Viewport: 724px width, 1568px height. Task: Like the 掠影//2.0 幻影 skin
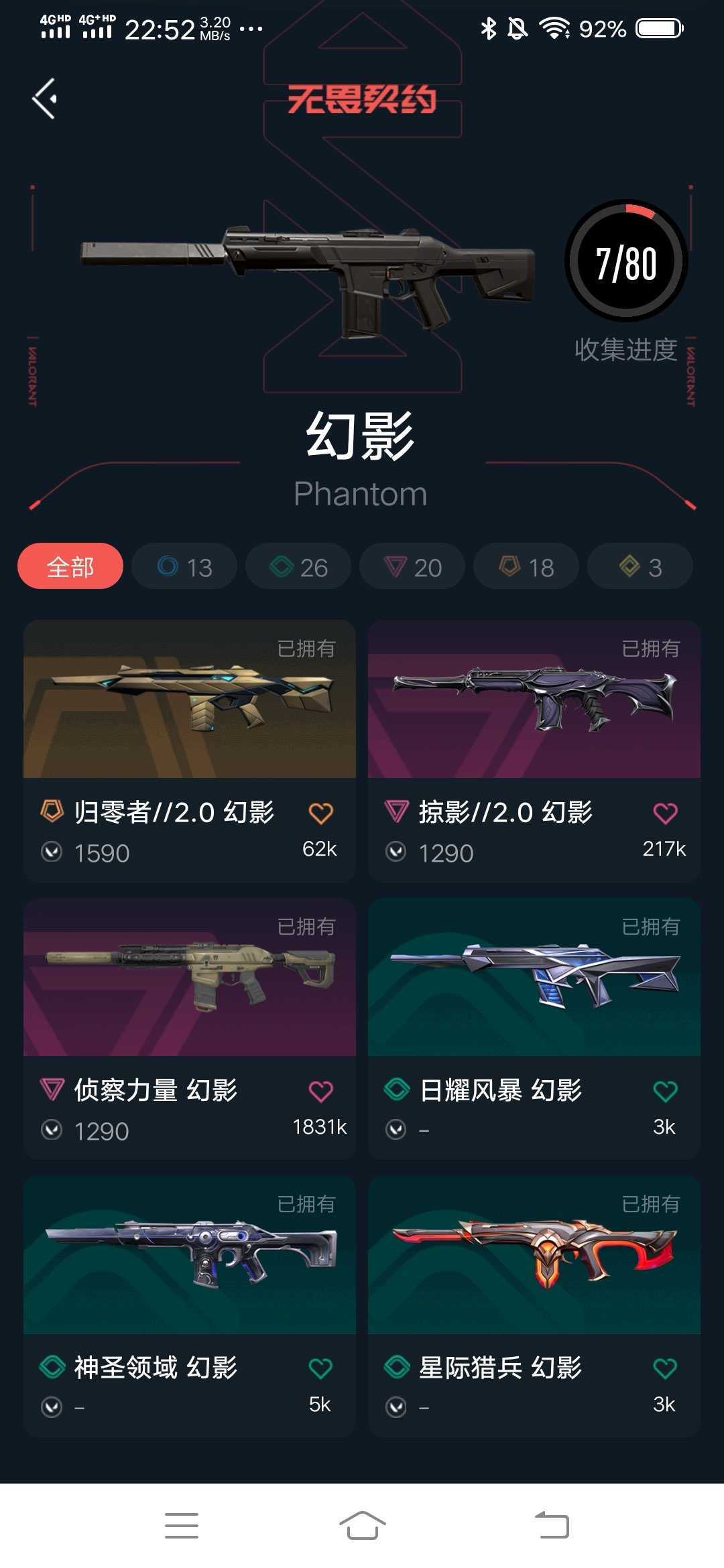point(665,813)
